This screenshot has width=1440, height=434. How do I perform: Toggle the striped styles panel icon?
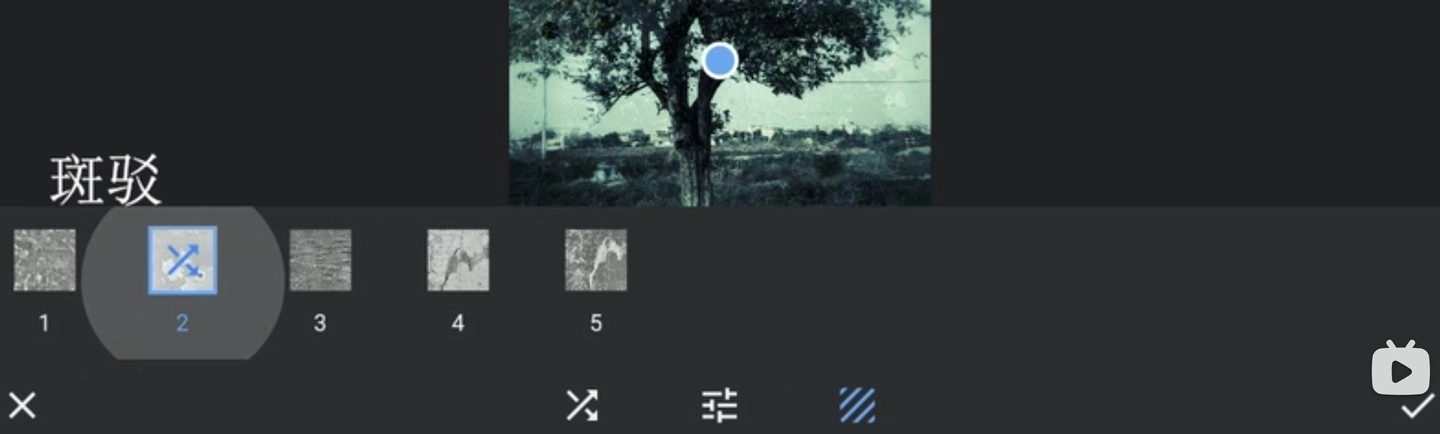click(x=857, y=405)
